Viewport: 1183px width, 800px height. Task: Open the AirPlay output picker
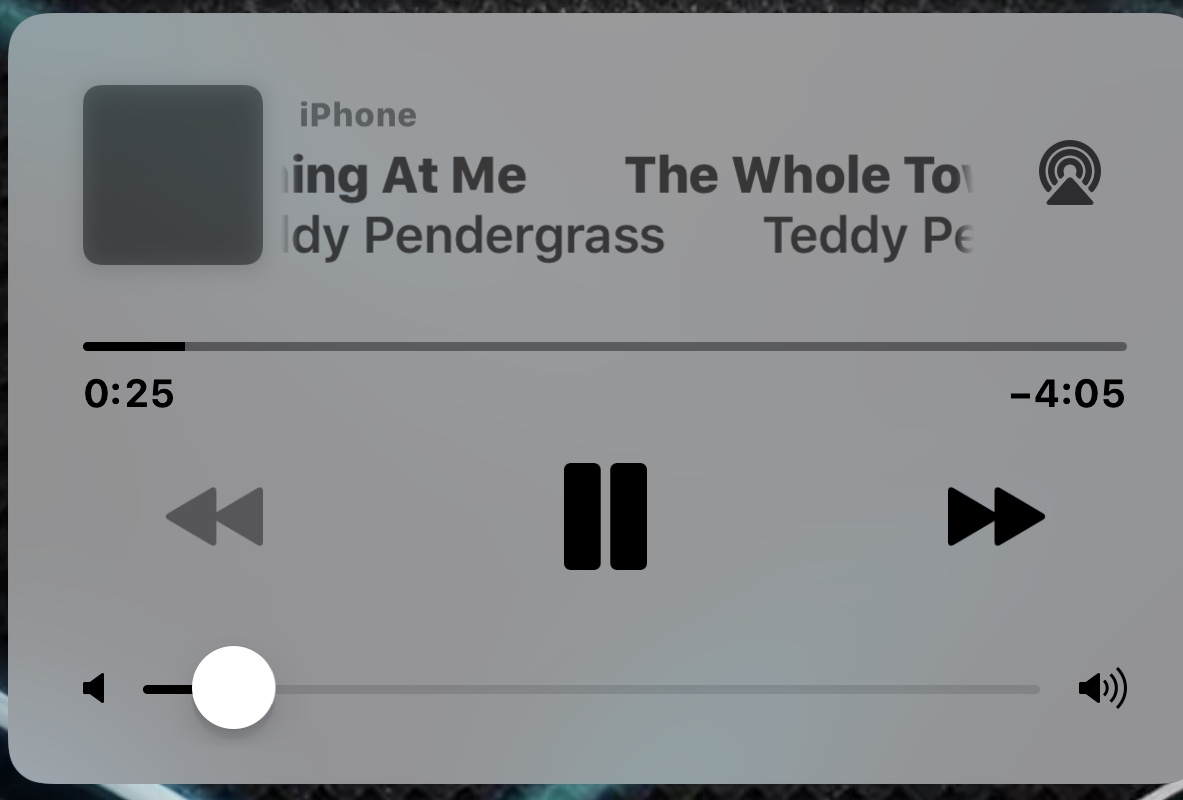[x=1069, y=174]
